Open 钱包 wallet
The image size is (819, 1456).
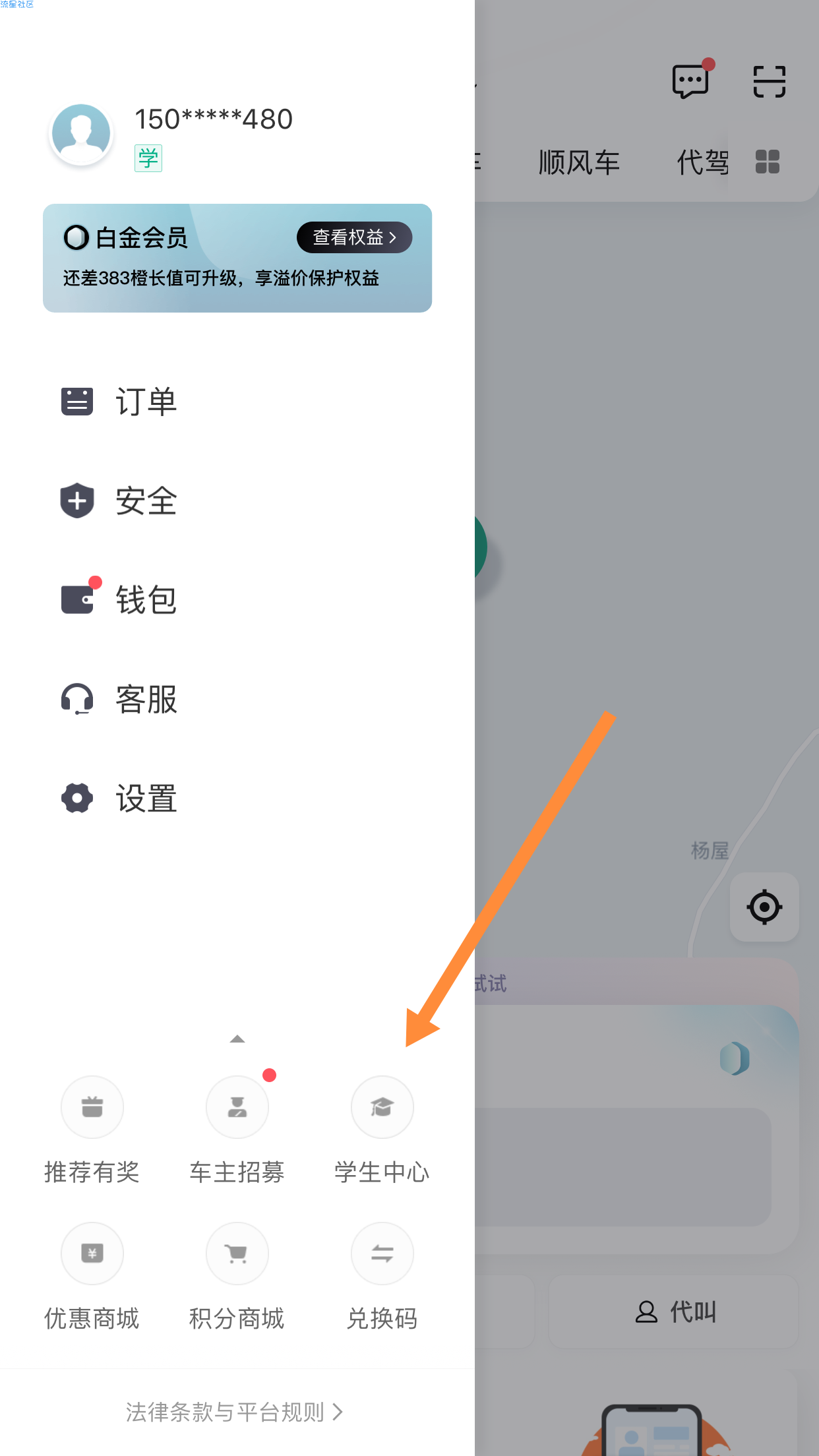click(119, 599)
